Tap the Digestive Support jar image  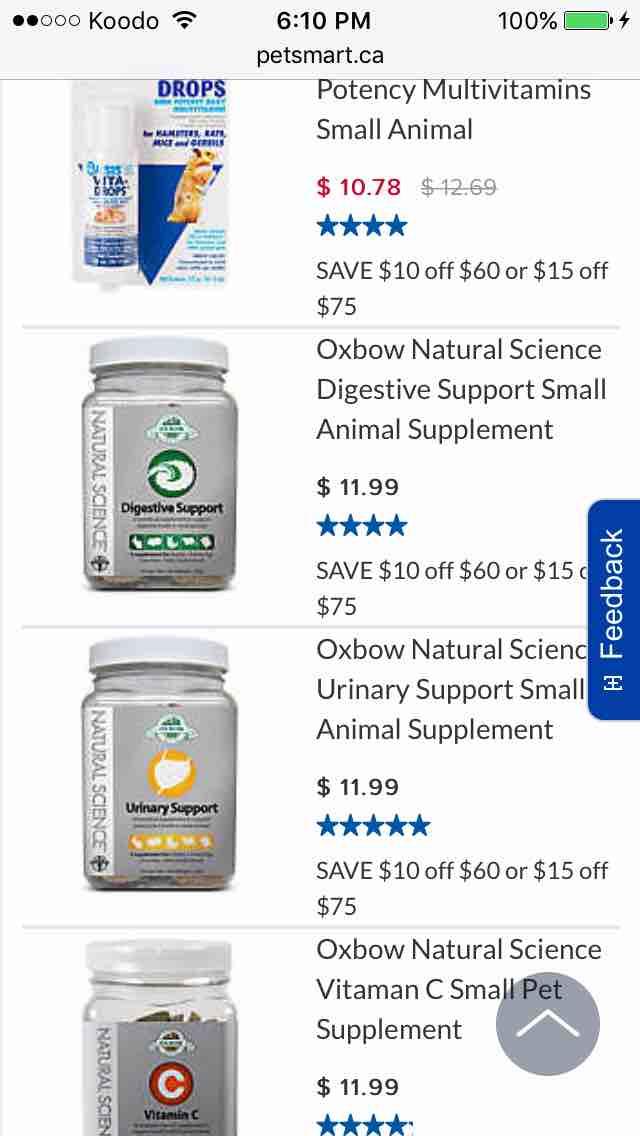158,465
